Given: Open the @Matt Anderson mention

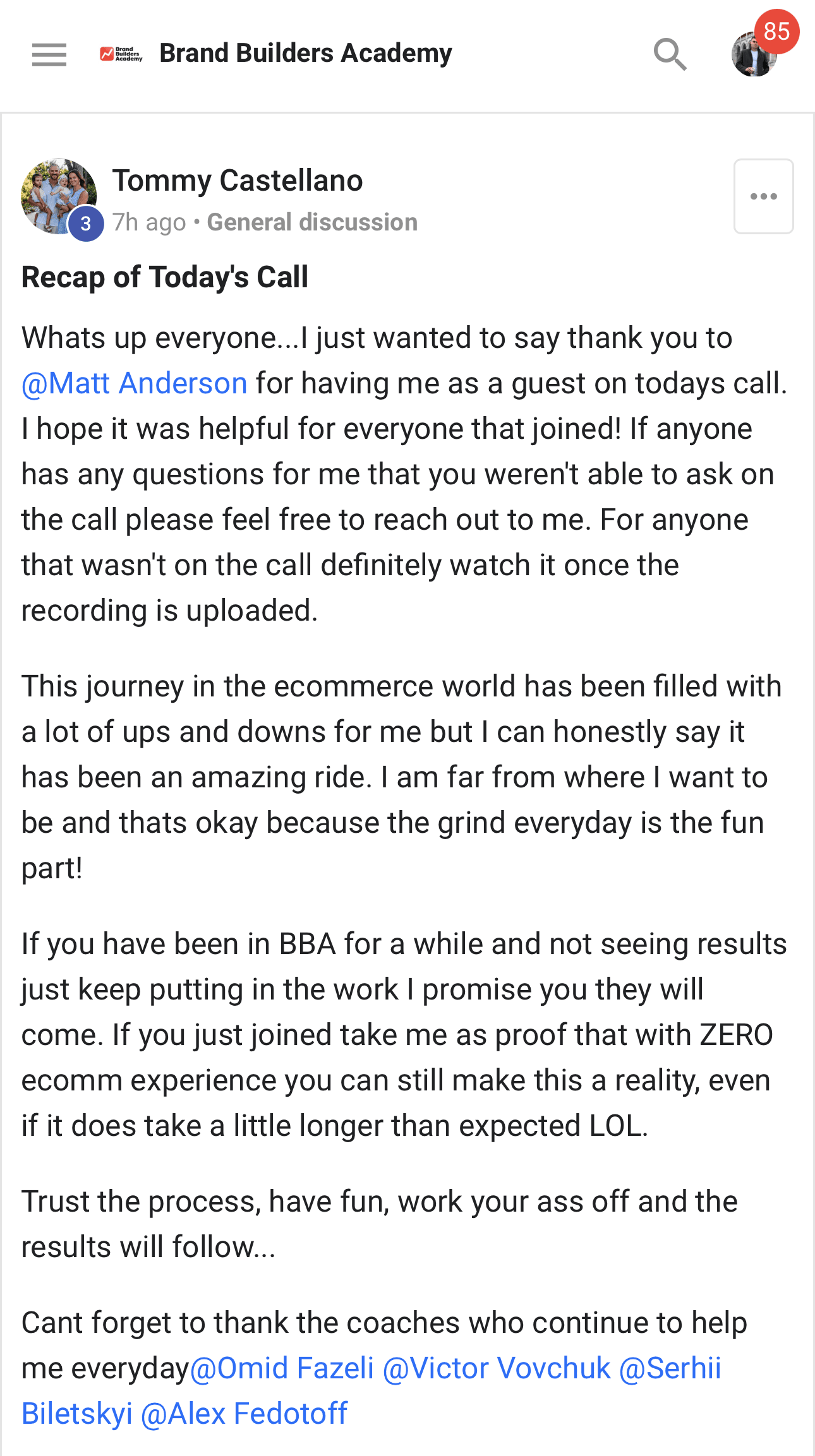Looking at the screenshot, I should (x=134, y=383).
